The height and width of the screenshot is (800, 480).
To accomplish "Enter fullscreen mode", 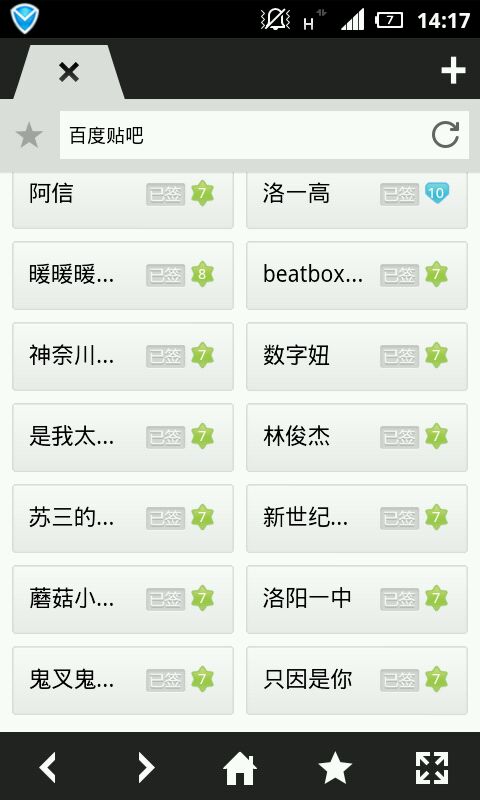I will (x=432, y=767).
